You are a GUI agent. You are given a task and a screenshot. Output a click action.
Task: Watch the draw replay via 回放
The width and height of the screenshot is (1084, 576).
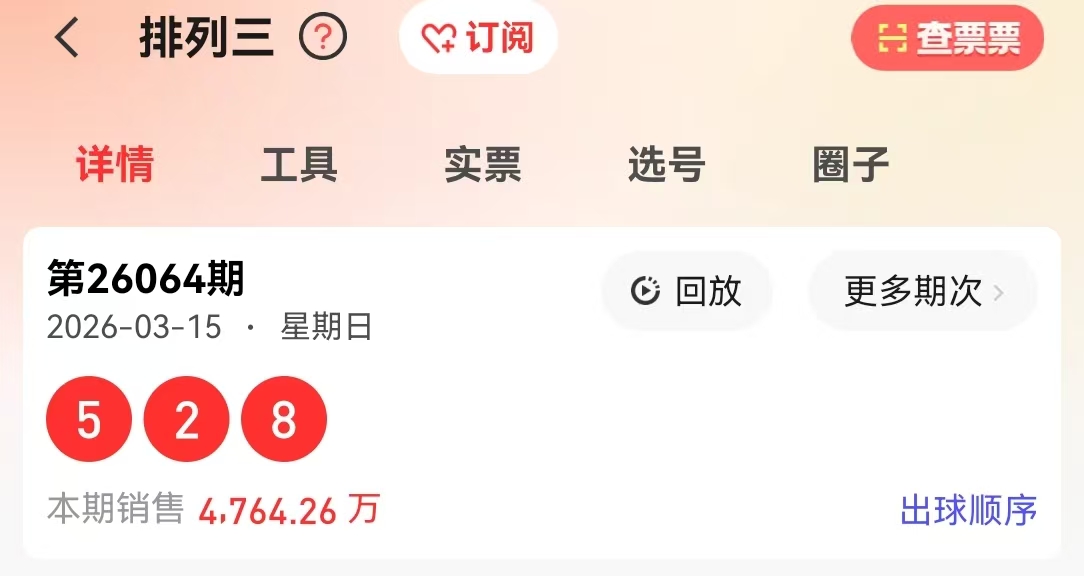coord(687,291)
